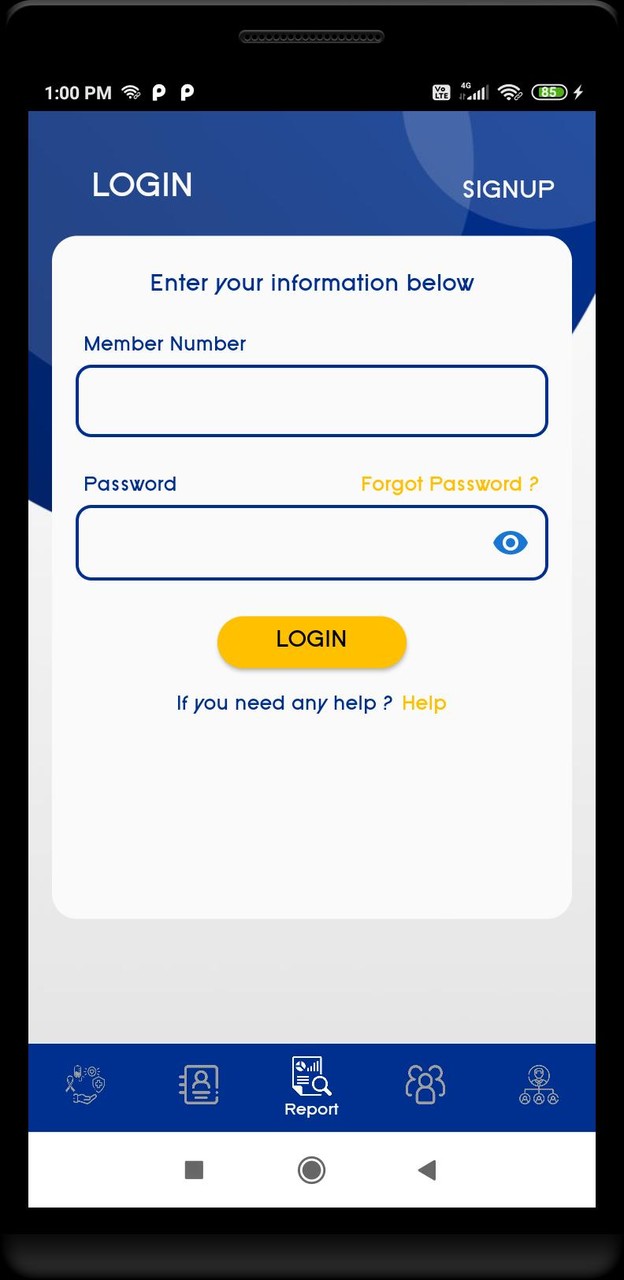Open the contact book tab
The height and width of the screenshot is (1280, 624).
point(198,1084)
